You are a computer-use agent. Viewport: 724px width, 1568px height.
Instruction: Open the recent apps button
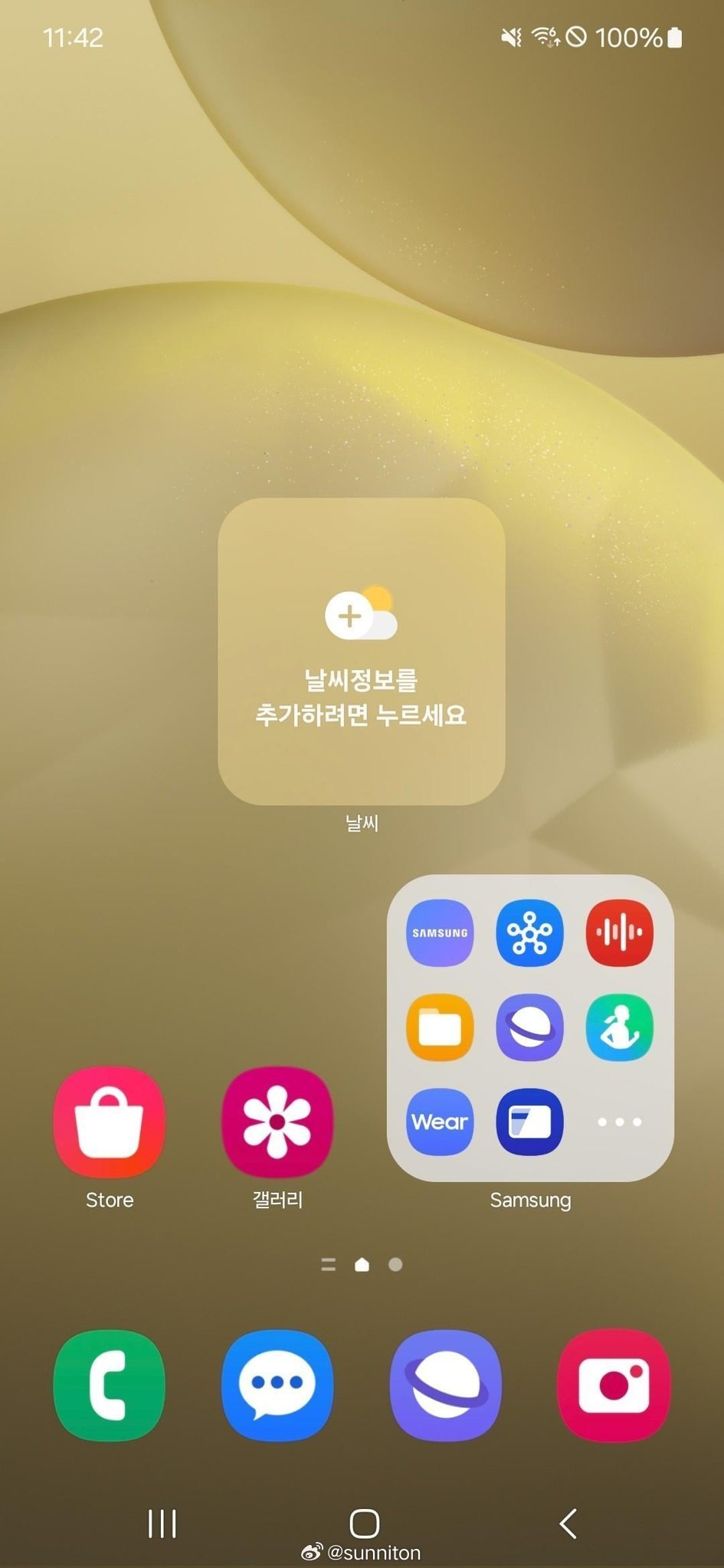(162, 1523)
